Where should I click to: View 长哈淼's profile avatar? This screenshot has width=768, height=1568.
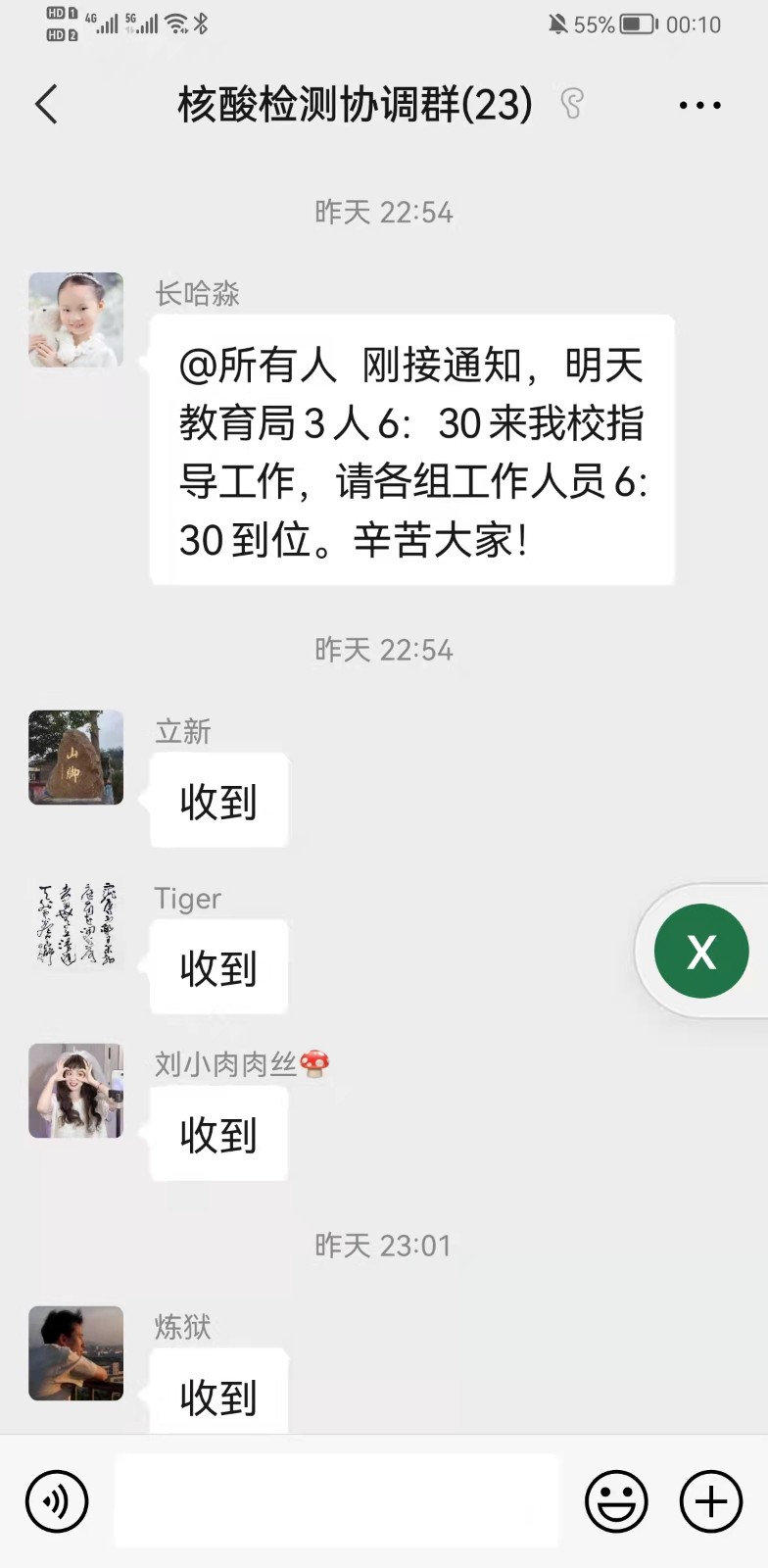pyautogui.click(x=76, y=320)
